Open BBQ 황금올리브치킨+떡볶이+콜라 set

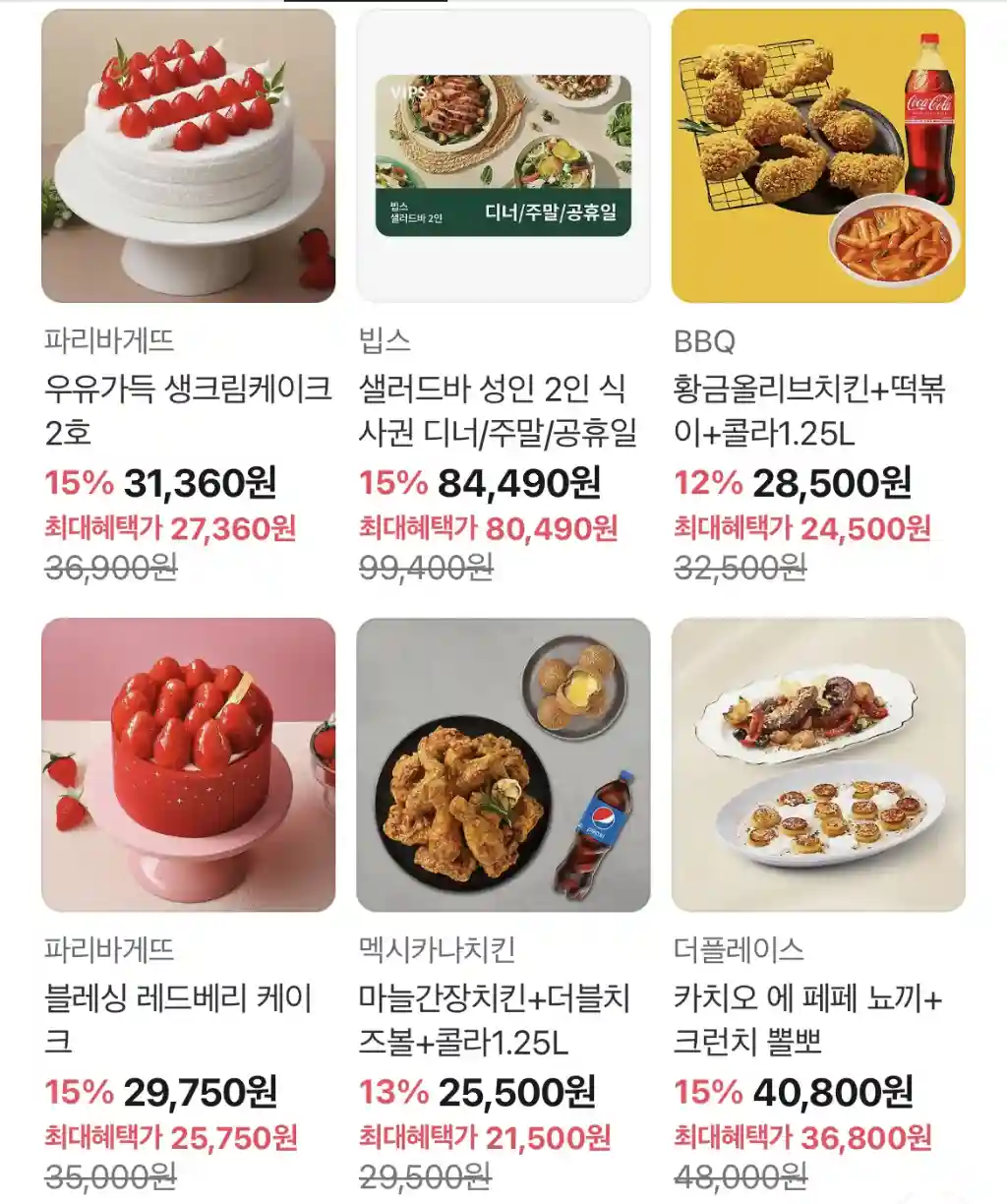[817, 157]
